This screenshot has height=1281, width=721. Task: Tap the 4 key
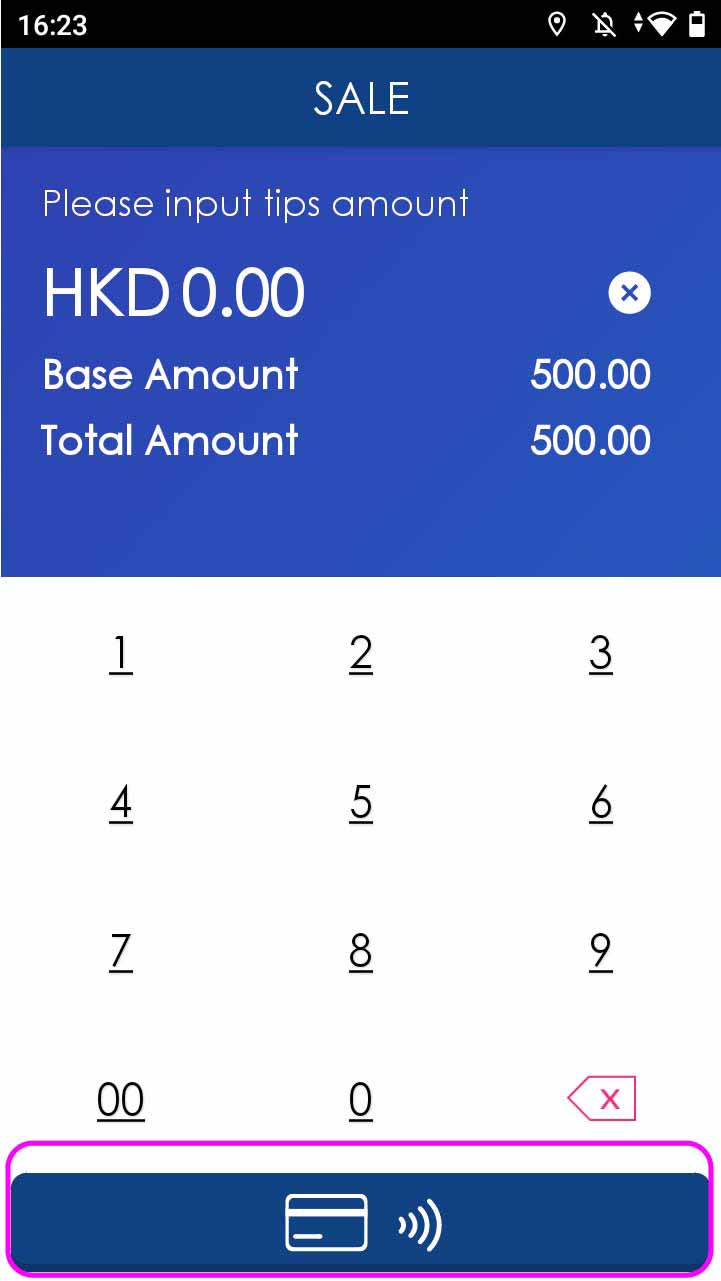(120, 802)
